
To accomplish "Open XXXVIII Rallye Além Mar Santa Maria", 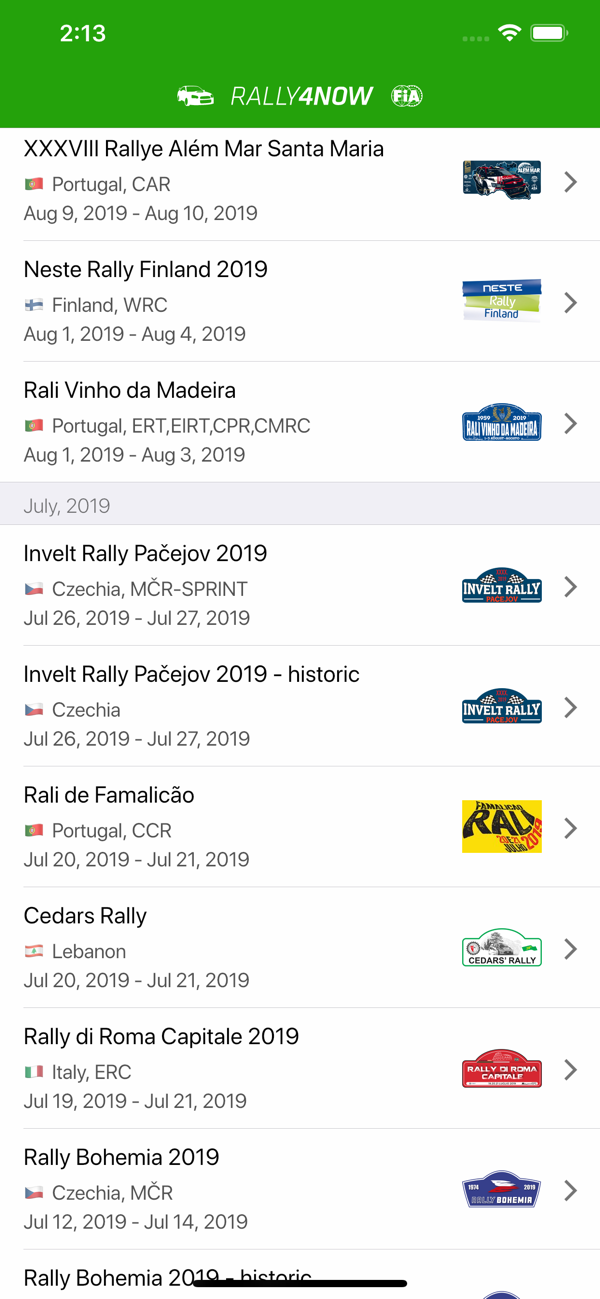I will 300,181.
